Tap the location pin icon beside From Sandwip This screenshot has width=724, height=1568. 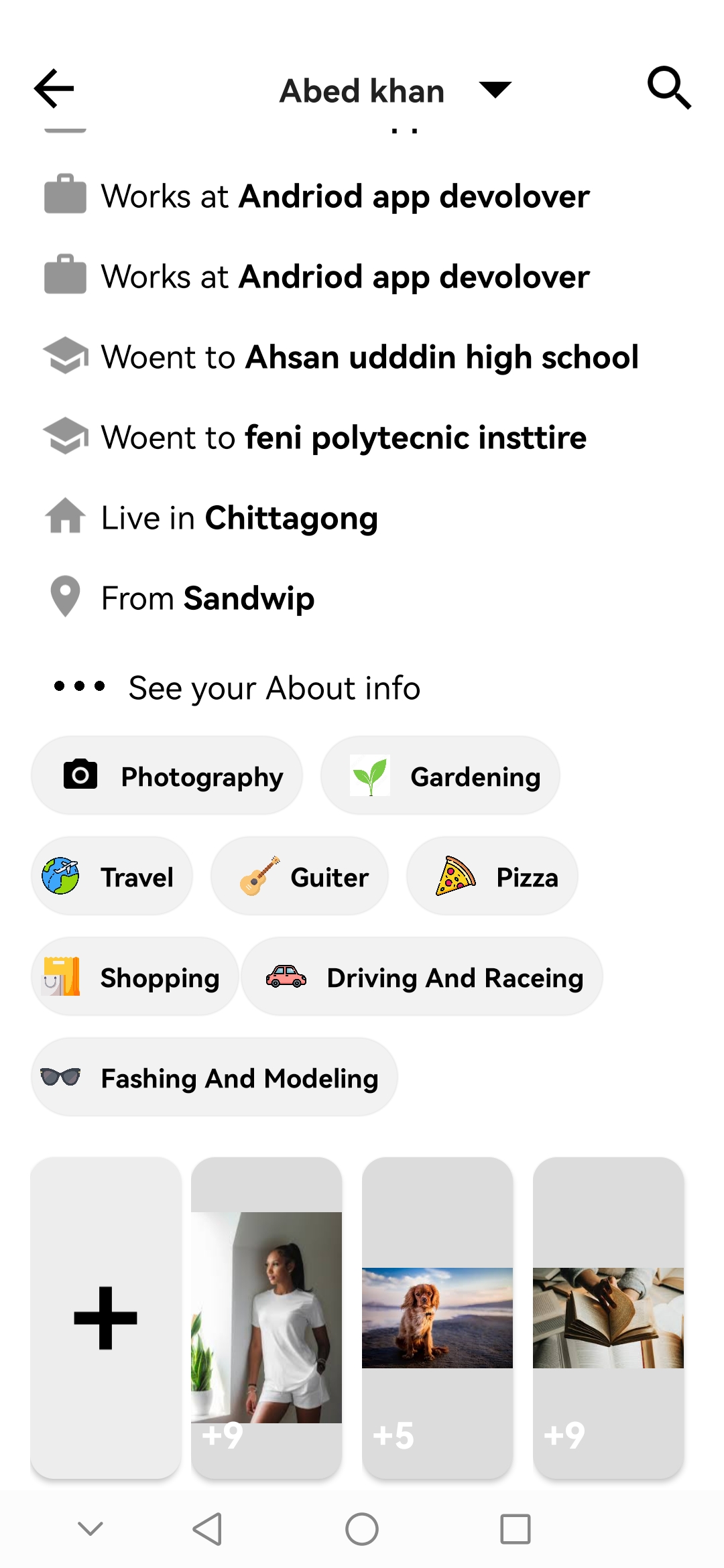(65, 597)
